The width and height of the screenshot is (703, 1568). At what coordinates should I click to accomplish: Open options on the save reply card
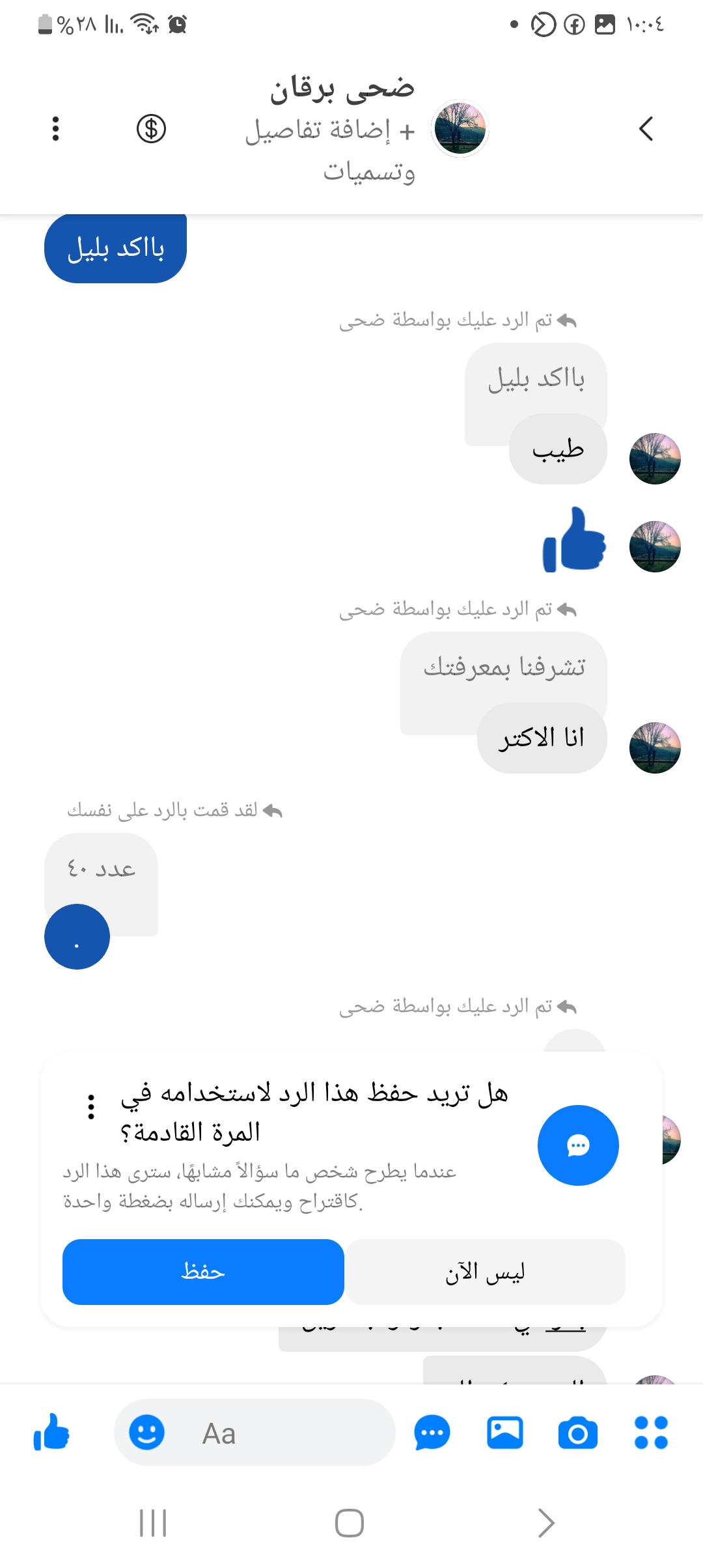(91, 1106)
